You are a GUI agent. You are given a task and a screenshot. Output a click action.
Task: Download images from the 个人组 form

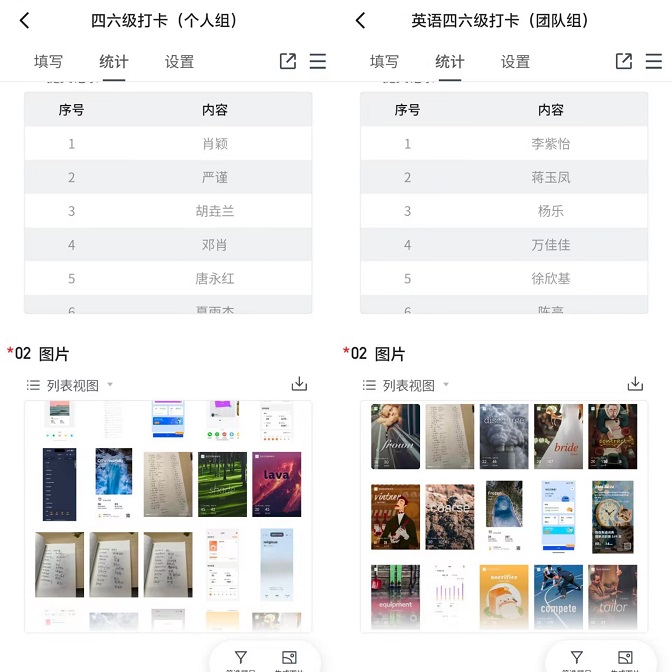pyautogui.click(x=299, y=384)
